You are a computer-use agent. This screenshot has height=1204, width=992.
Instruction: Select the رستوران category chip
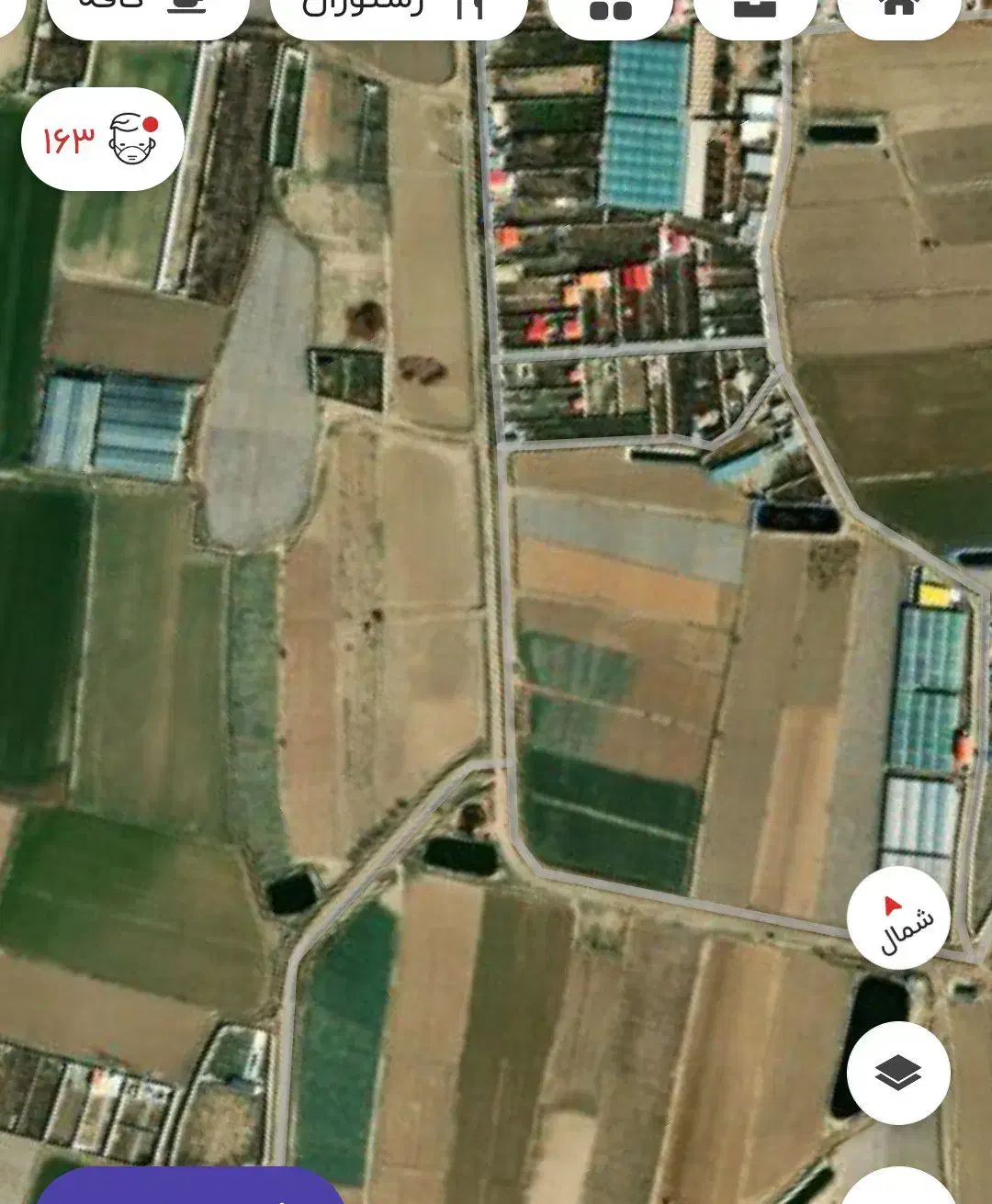point(399,11)
